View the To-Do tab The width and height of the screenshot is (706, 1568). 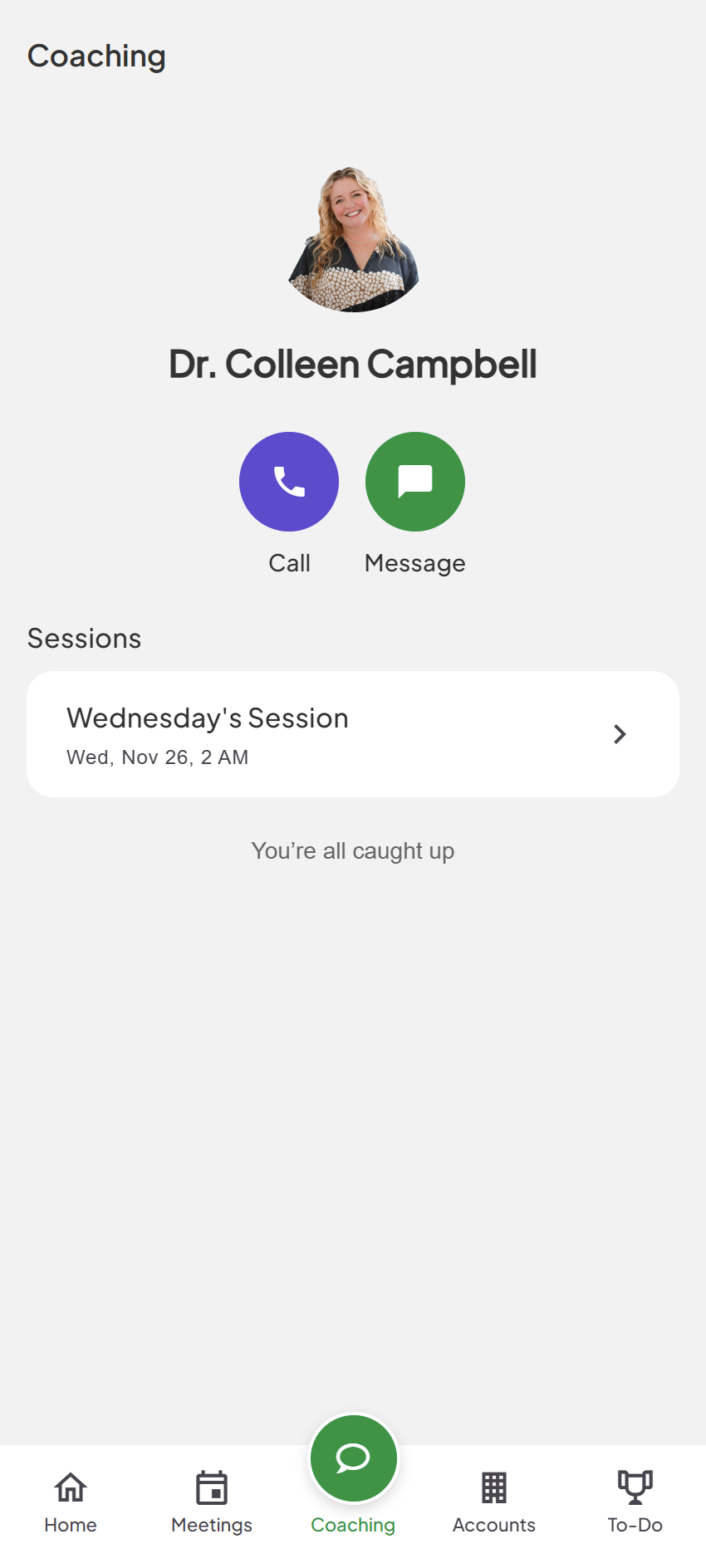pyautogui.click(x=635, y=1502)
